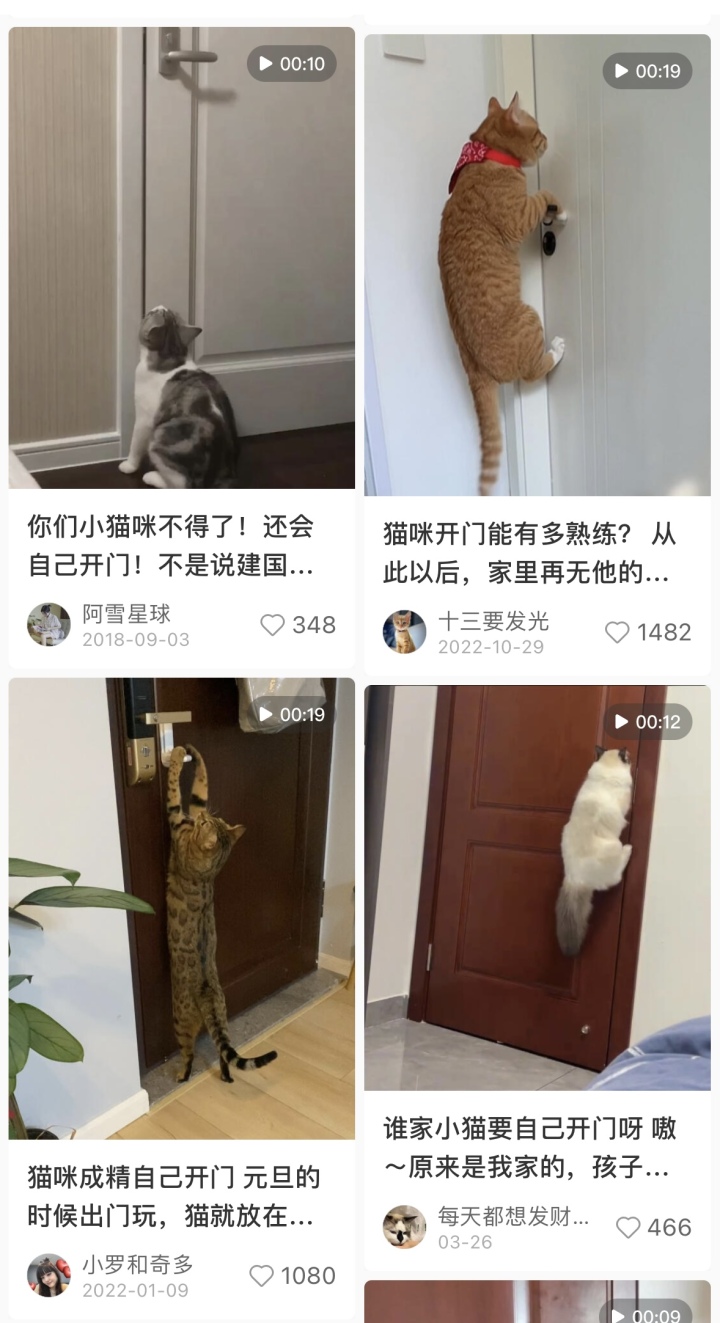The image size is (720, 1323).
Task: Open 阿雪星球's profile avatar
Action: pyautogui.click(x=48, y=625)
